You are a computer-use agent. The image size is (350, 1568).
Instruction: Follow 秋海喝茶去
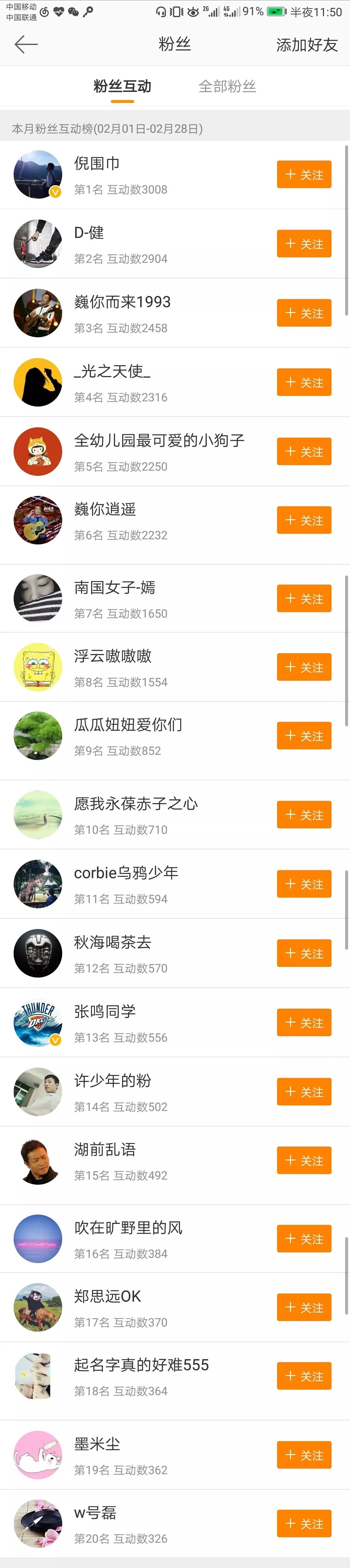(304, 953)
